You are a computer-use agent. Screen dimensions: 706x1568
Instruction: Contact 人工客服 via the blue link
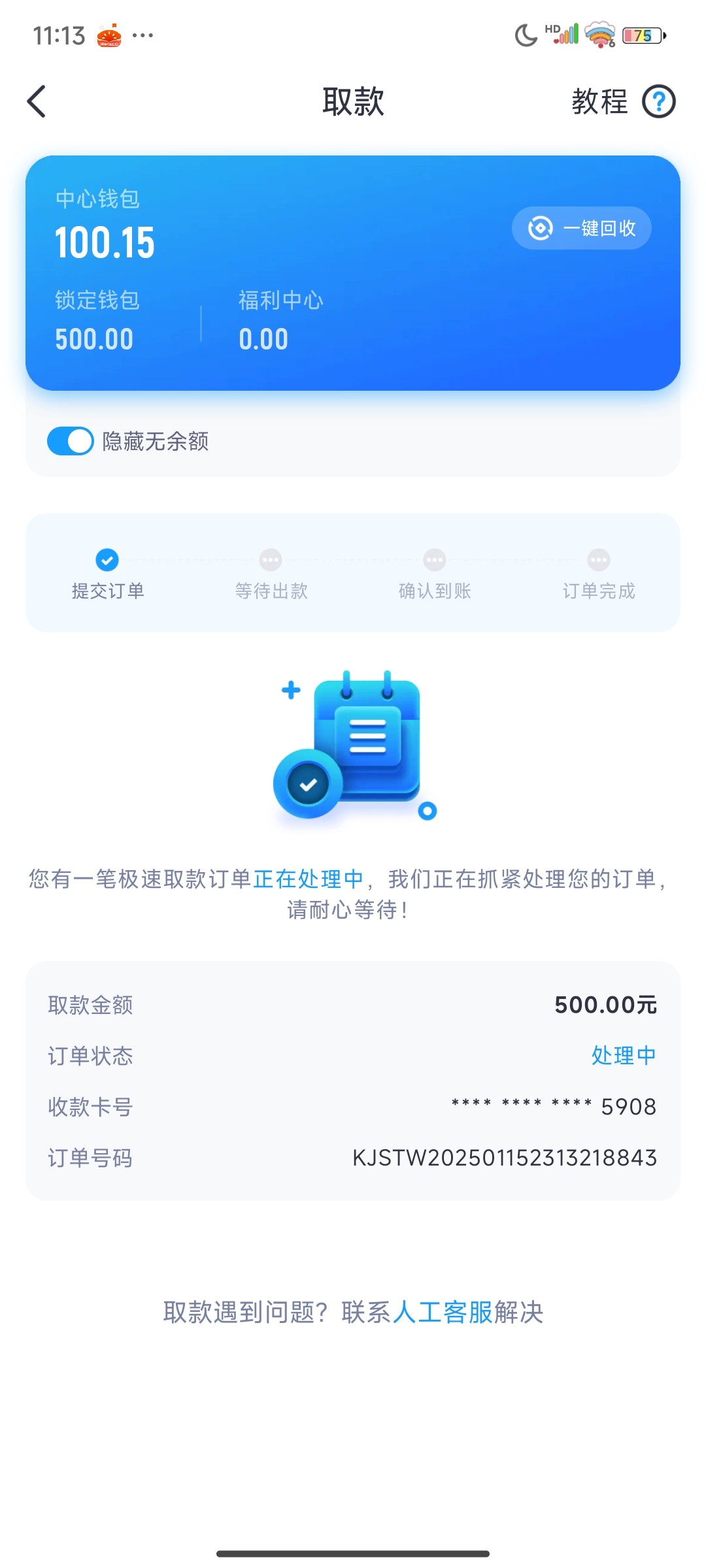coord(443,1312)
